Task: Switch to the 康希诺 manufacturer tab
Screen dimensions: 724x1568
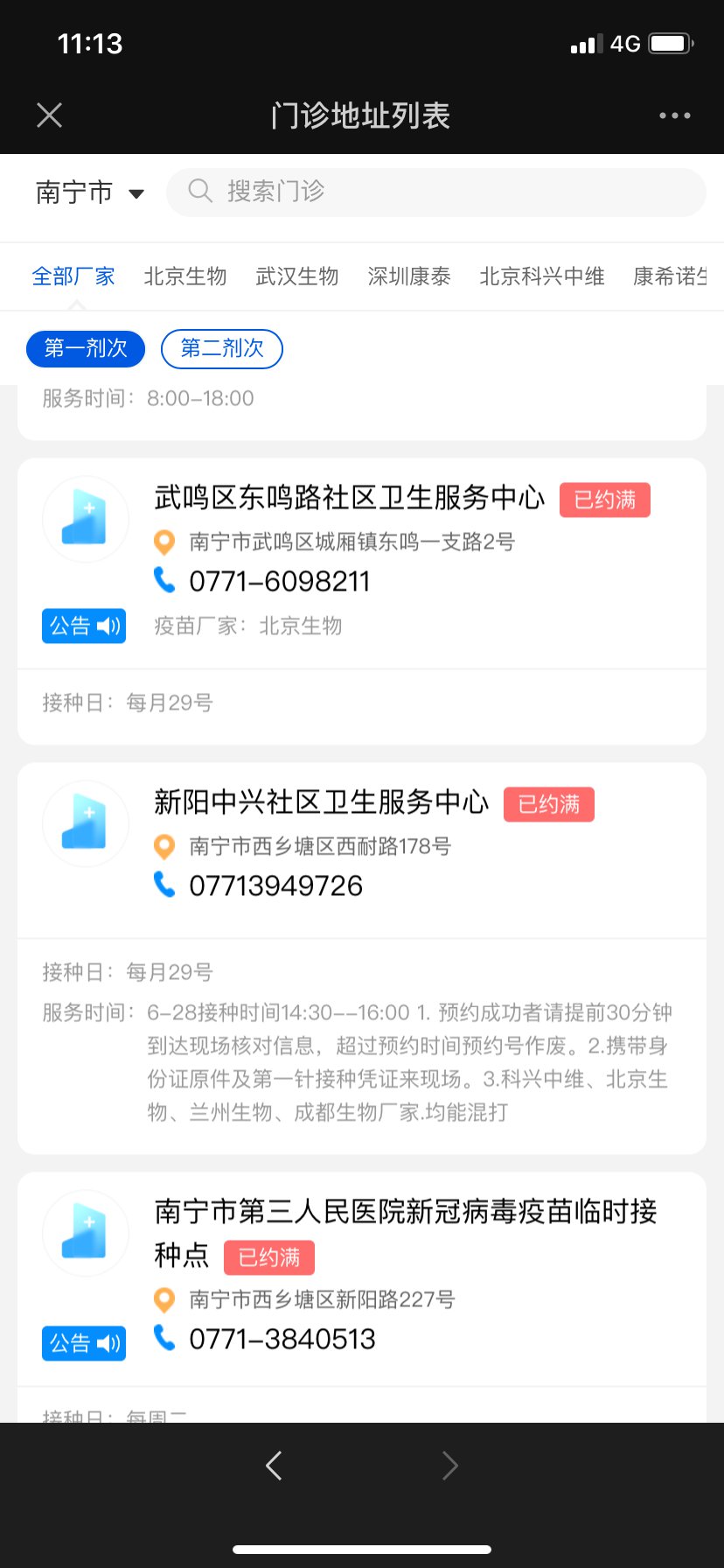Action: pyautogui.click(x=670, y=276)
